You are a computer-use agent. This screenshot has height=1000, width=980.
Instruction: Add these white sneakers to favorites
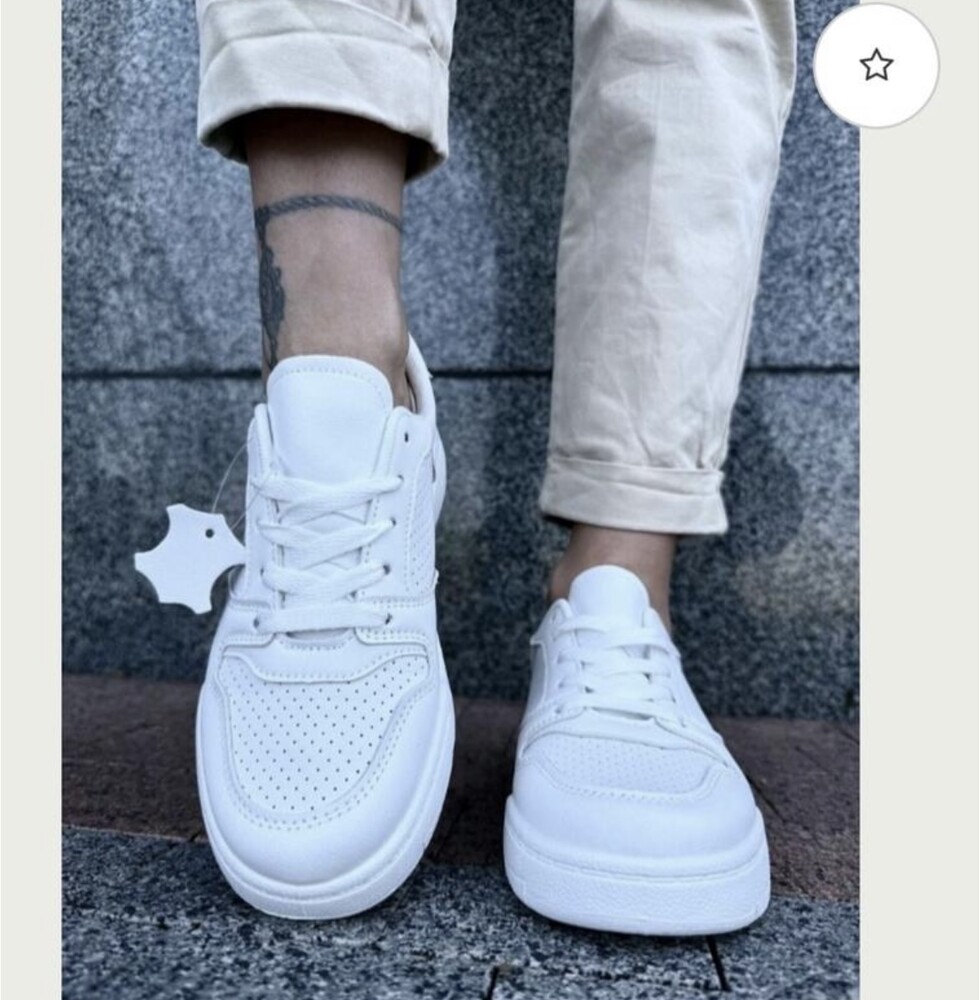[876, 66]
